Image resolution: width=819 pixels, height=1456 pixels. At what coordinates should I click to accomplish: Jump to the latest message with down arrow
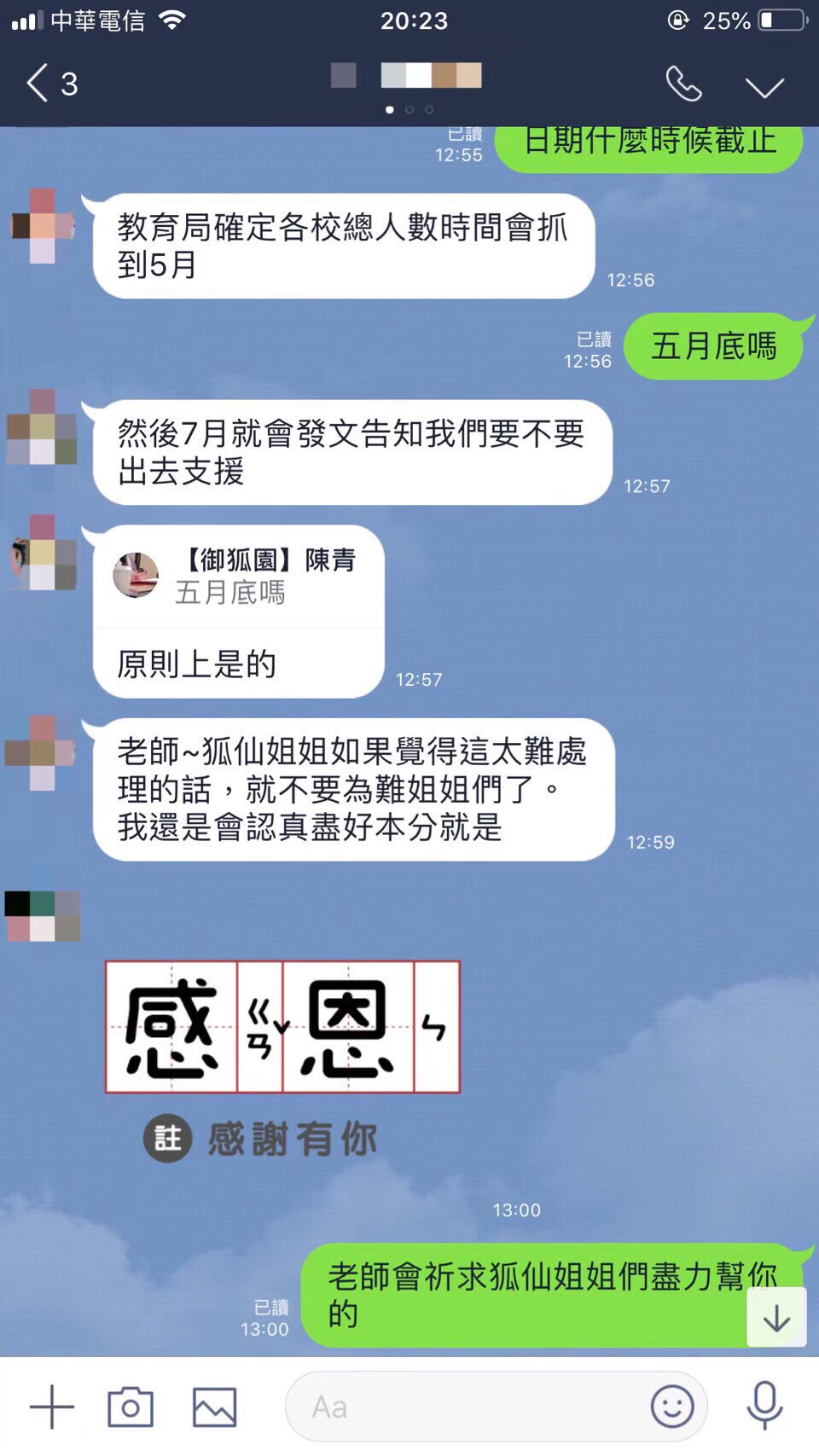pyautogui.click(x=776, y=1318)
